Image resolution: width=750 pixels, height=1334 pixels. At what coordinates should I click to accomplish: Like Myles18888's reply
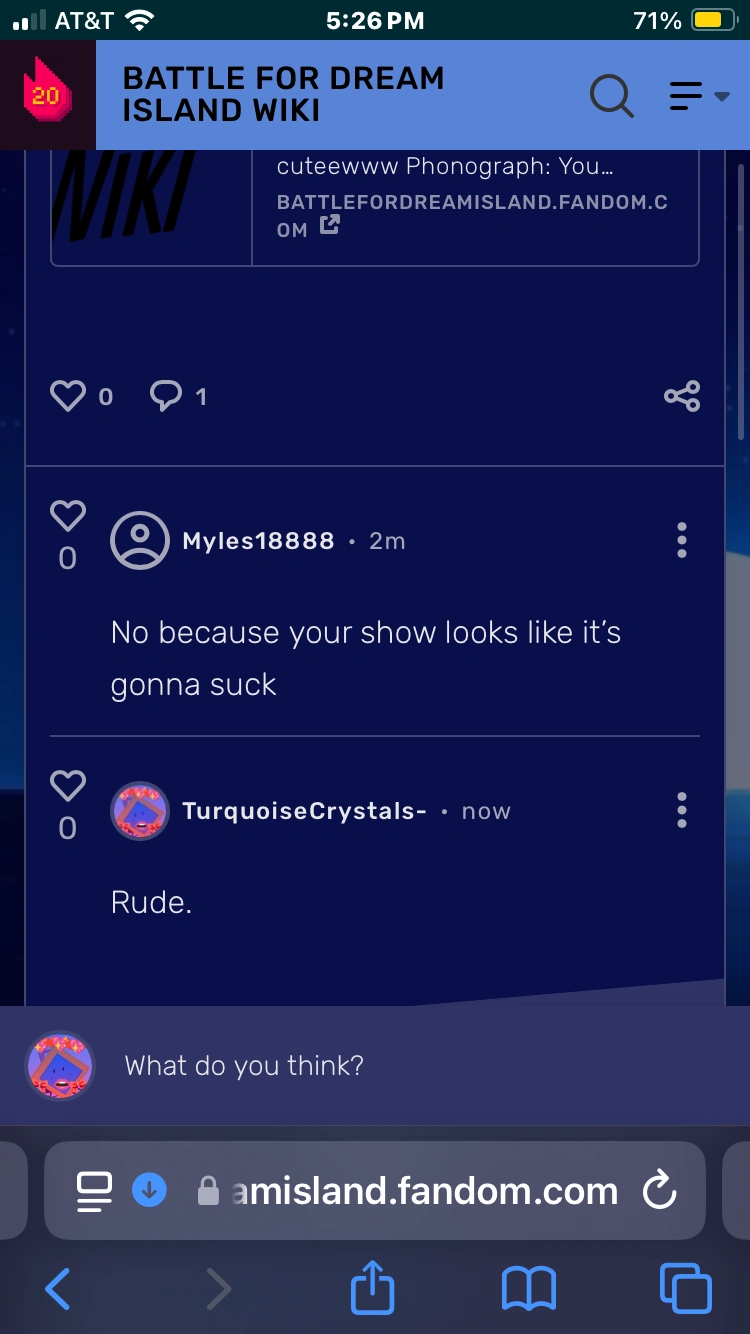[68, 517]
